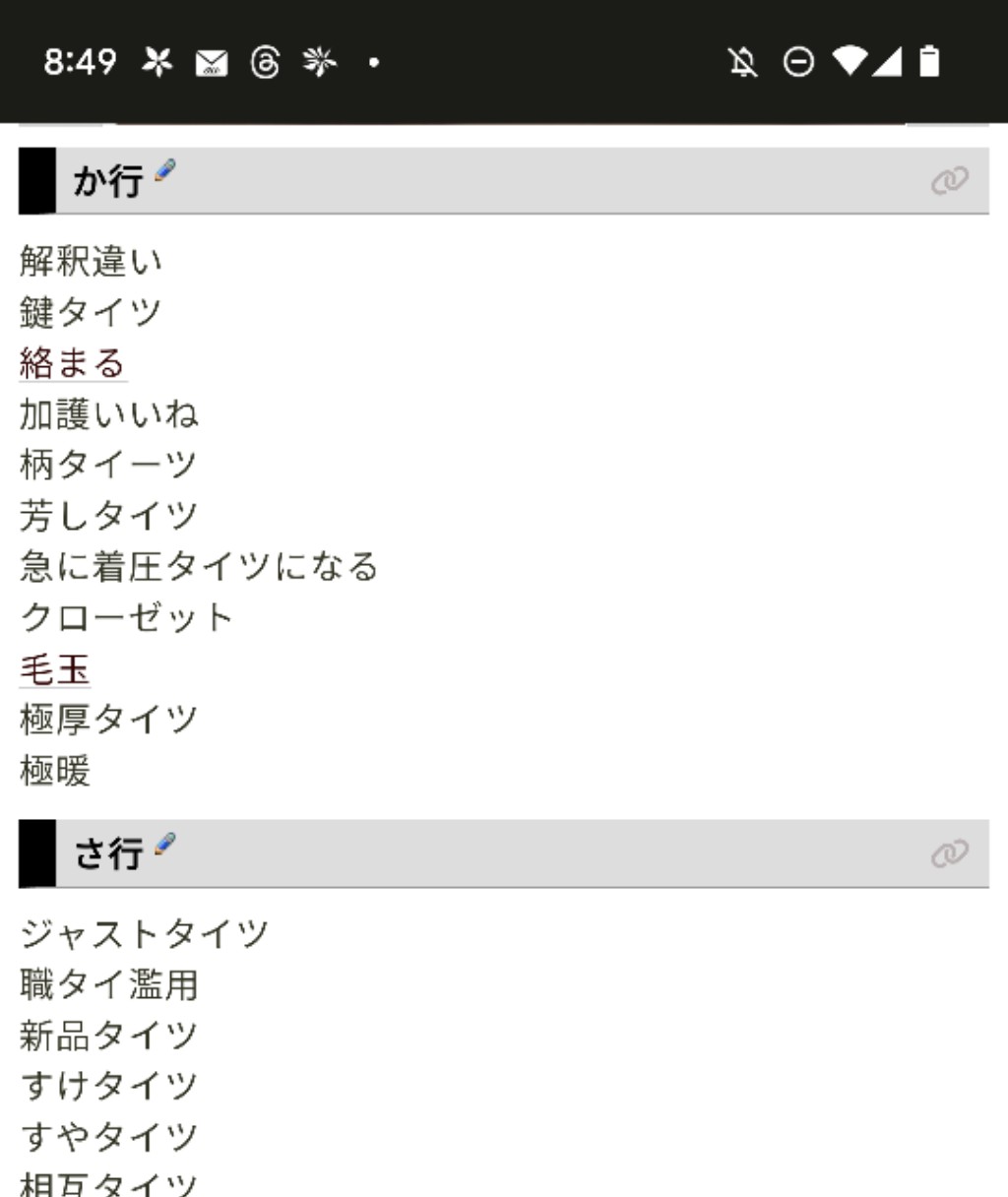Image resolution: width=1008 pixels, height=1197 pixels.
Task: Copy the か行 section link icon
Action: coord(949,181)
